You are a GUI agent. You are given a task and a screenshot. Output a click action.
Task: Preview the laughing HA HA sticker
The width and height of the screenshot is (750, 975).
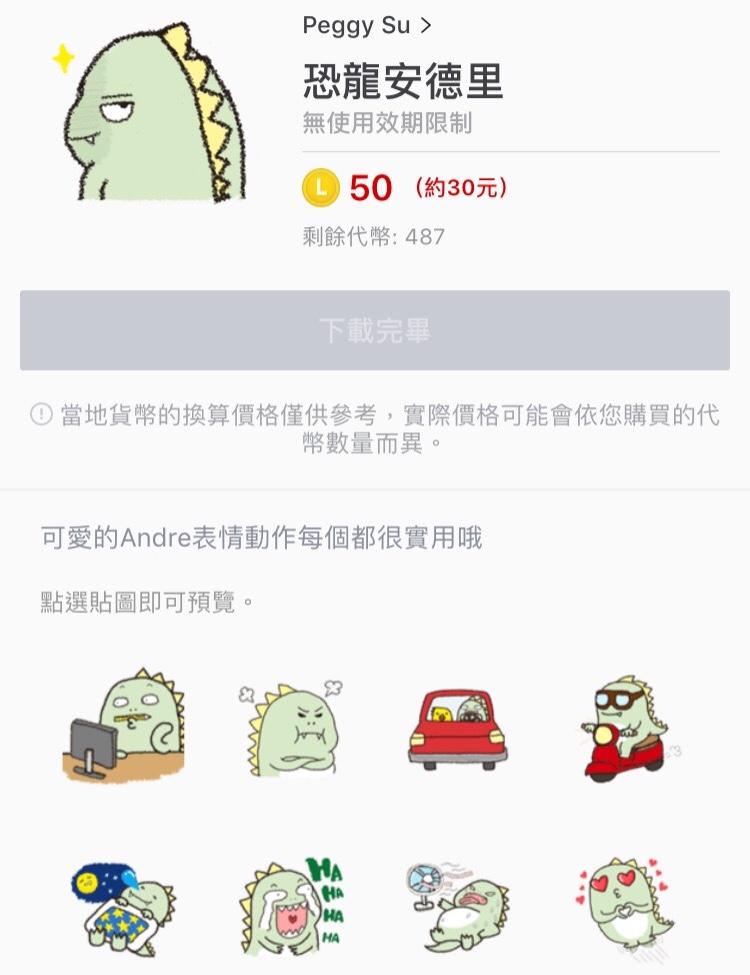click(291, 903)
